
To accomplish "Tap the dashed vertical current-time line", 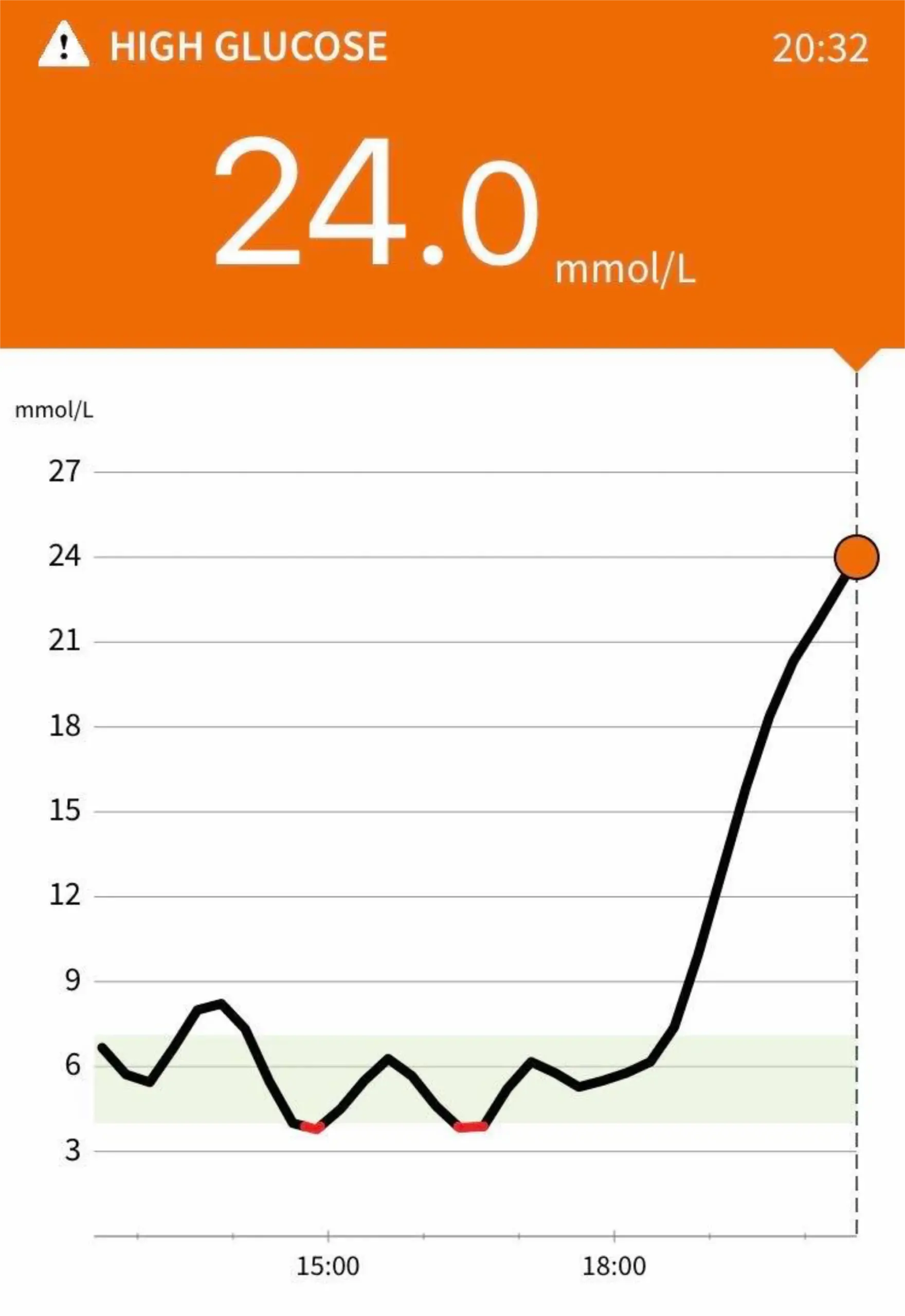I will point(856,850).
